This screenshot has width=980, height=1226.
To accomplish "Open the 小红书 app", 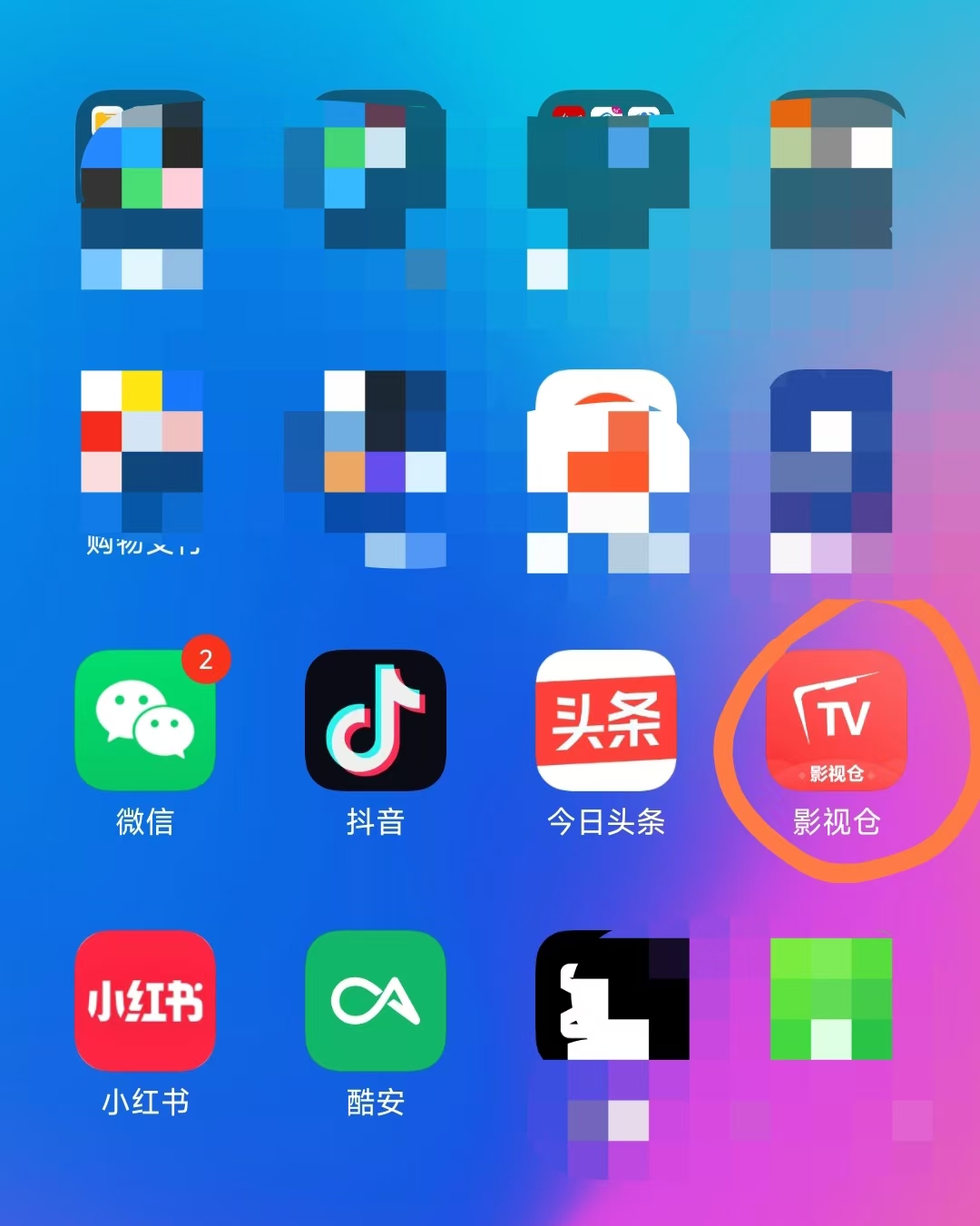I will [145, 1000].
